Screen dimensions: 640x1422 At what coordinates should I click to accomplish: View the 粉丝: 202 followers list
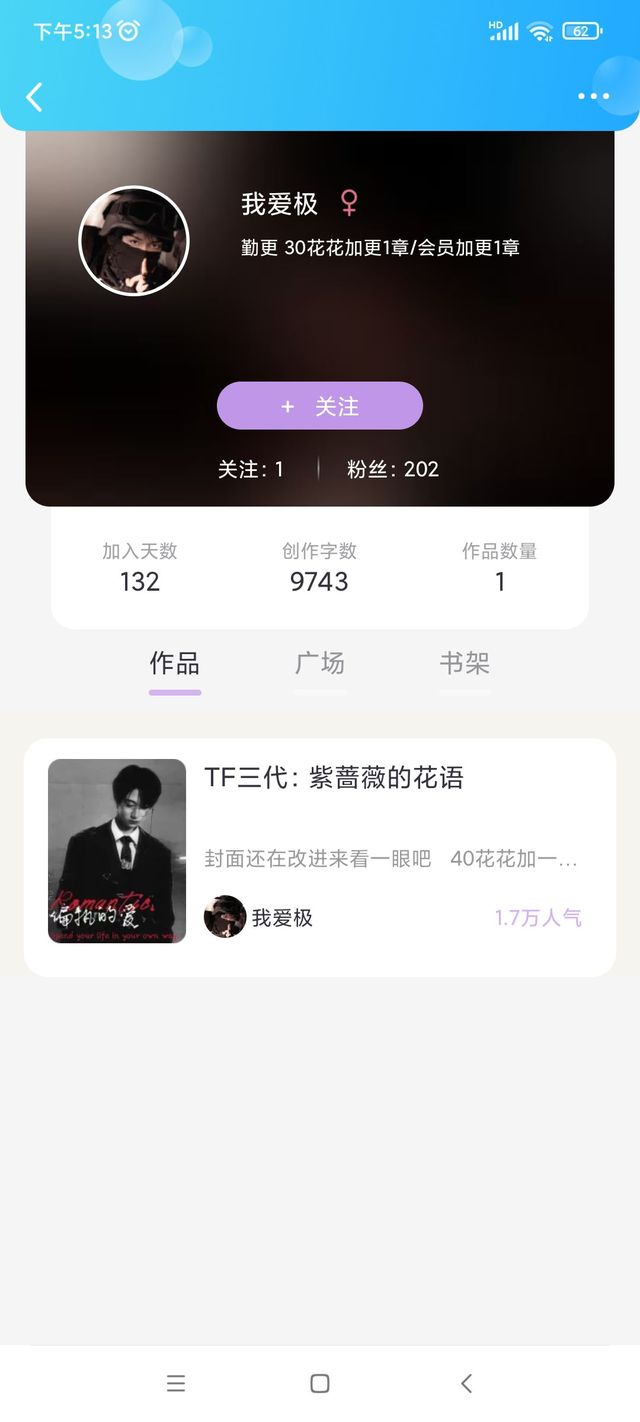(393, 469)
